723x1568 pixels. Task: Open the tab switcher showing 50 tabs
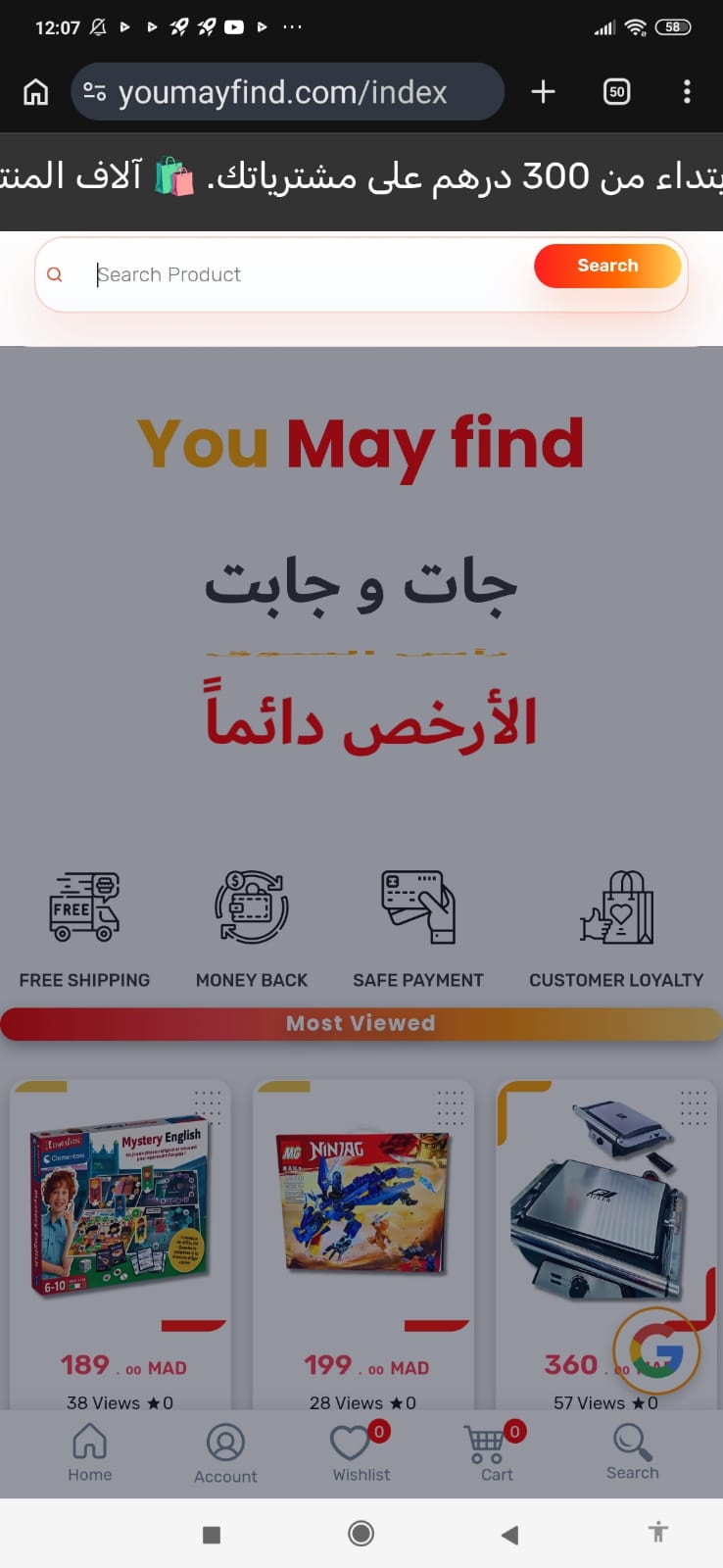[616, 92]
